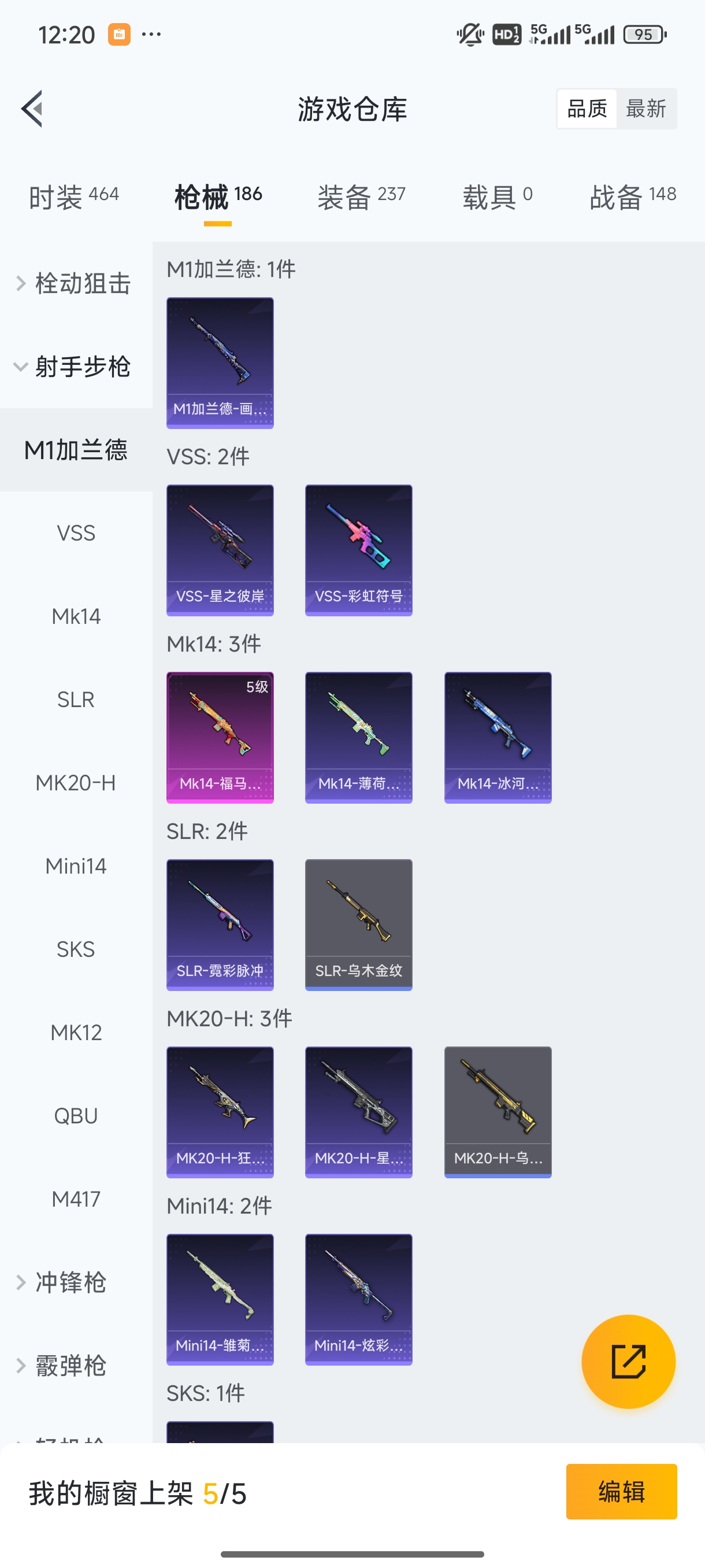Switch to the 时装 tab
The height and width of the screenshot is (1568, 705).
(x=73, y=197)
